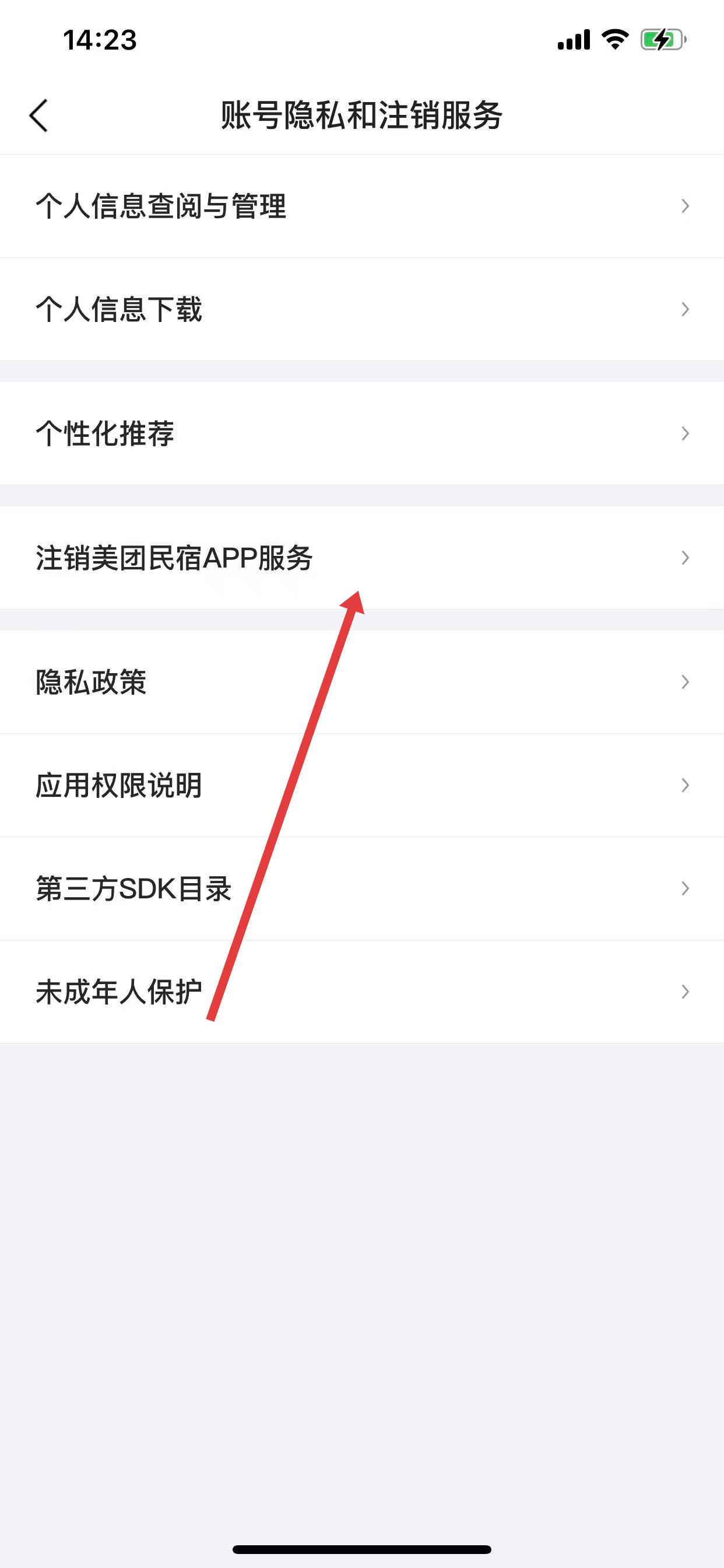Open 个人信息下载 row
This screenshot has height=1568, width=724.
(x=361, y=309)
